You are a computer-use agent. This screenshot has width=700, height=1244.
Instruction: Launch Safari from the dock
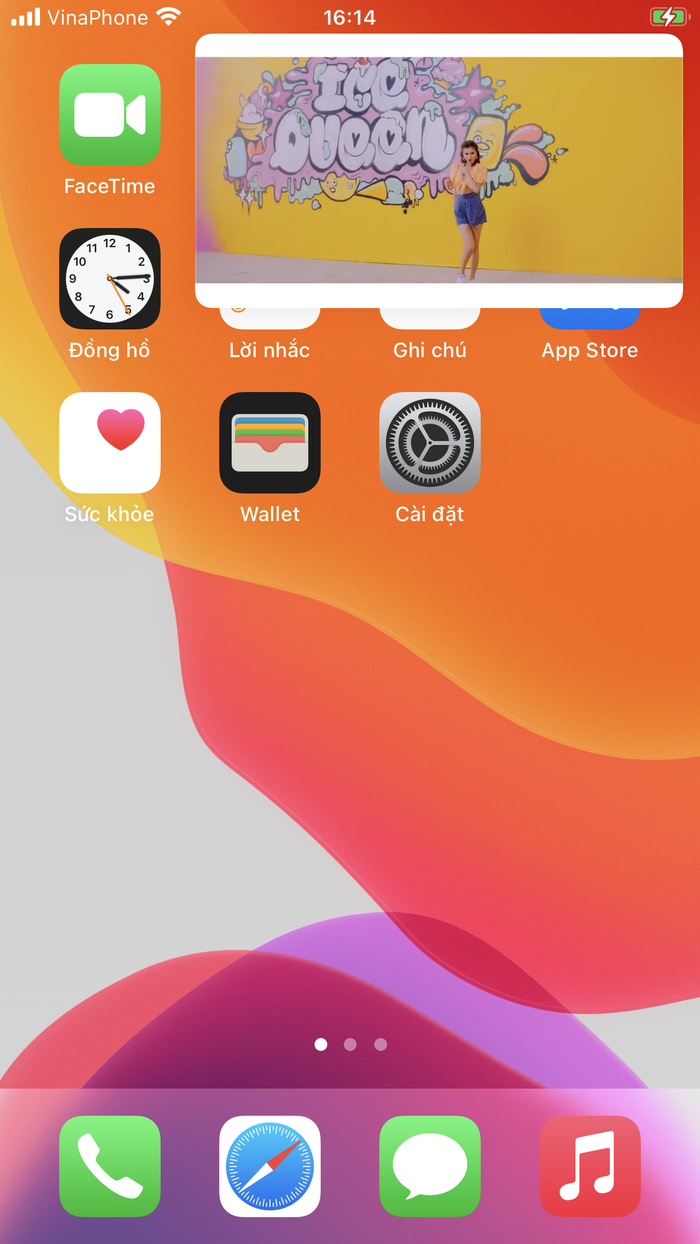tap(270, 1166)
